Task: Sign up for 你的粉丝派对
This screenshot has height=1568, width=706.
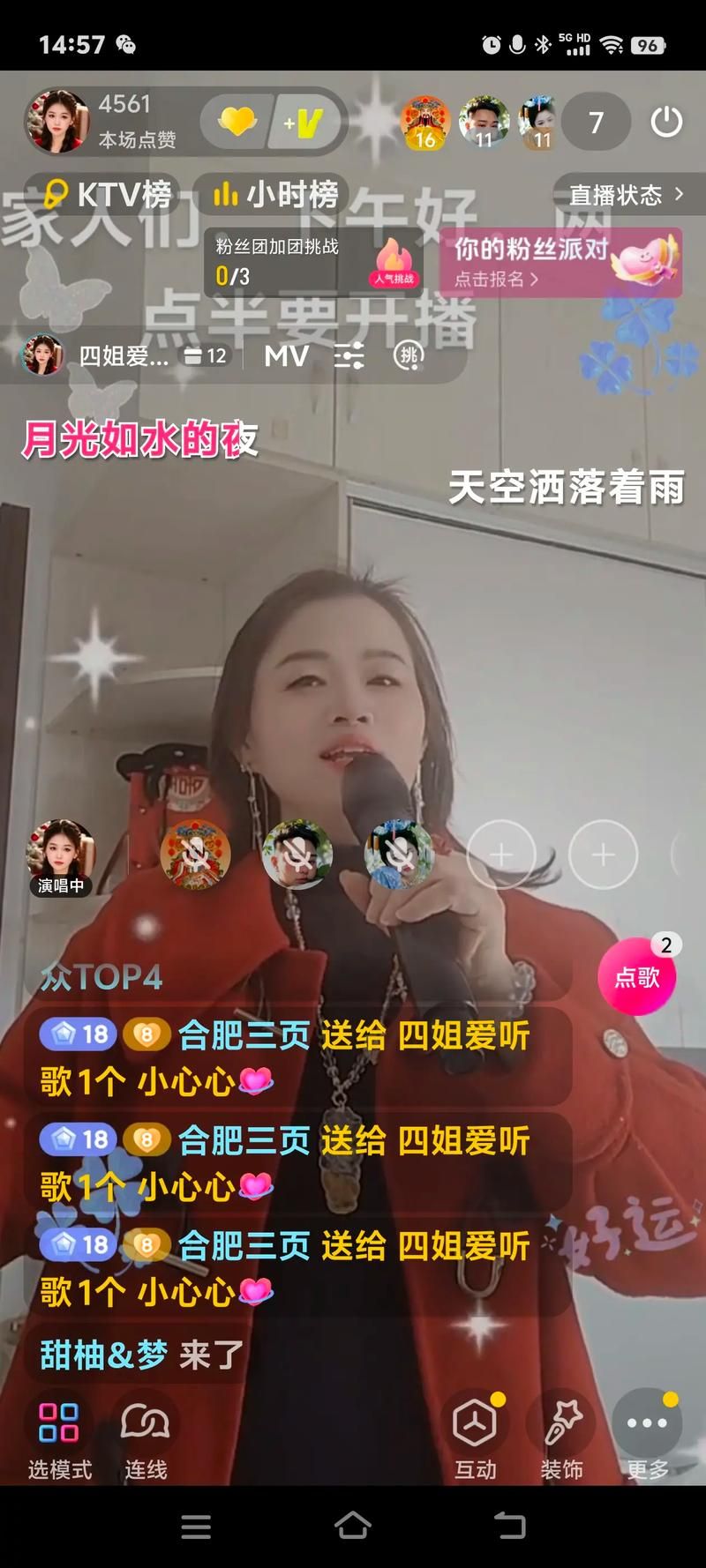Action: pyautogui.click(x=560, y=262)
